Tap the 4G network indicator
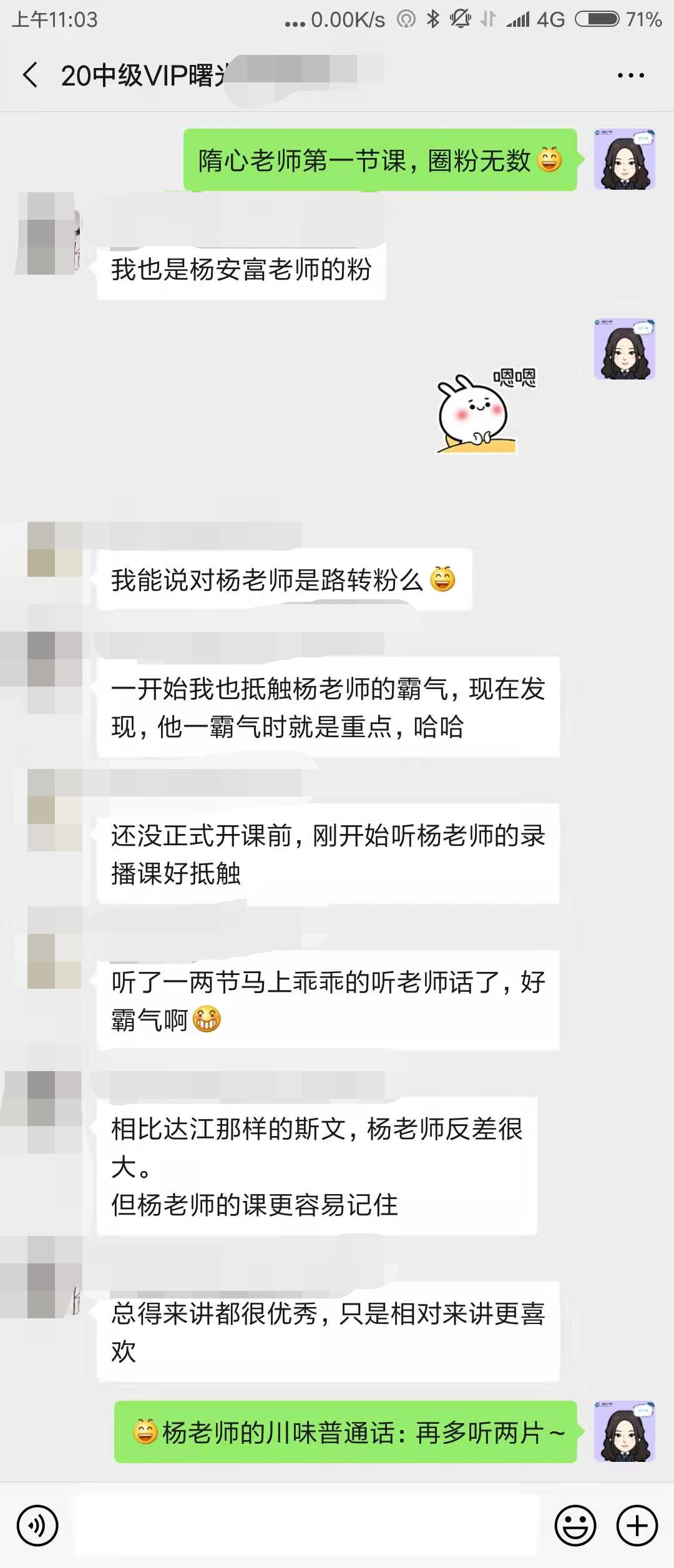 [x=552, y=19]
